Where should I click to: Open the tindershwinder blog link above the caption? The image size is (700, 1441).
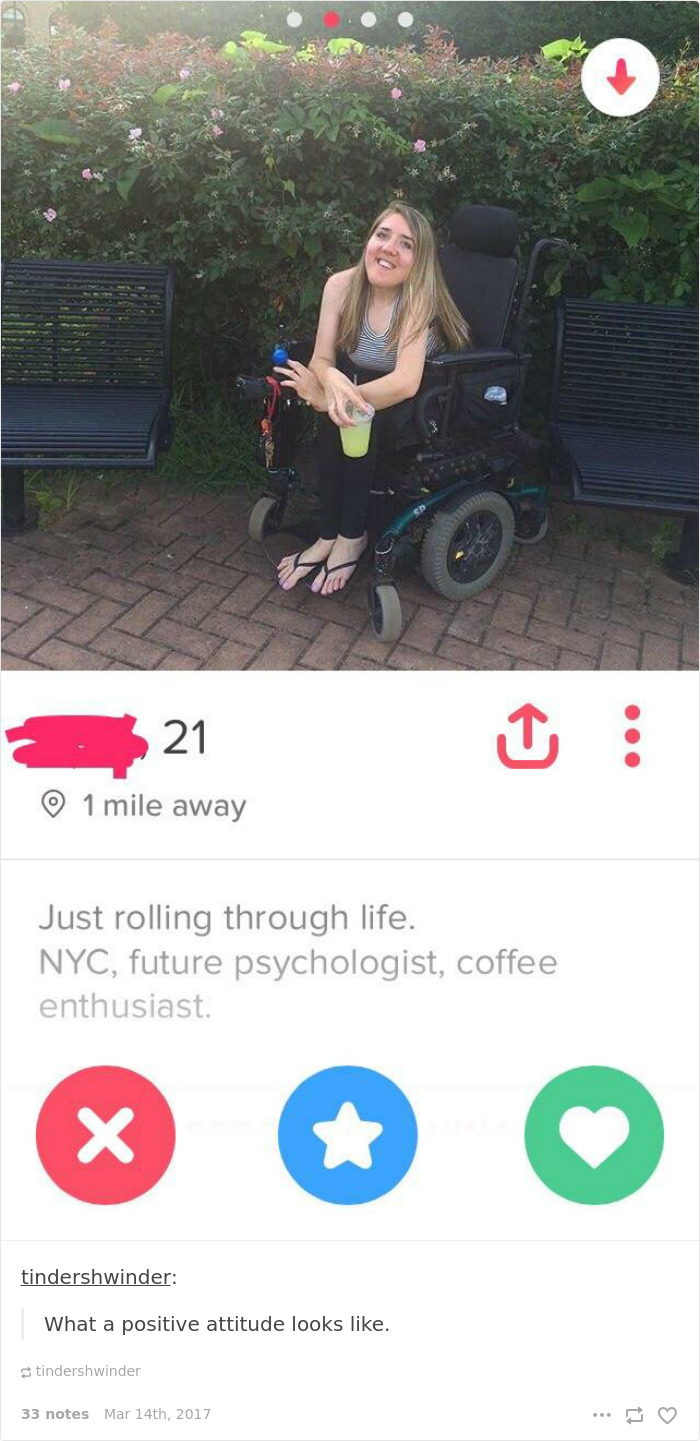tap(96, 1277)
